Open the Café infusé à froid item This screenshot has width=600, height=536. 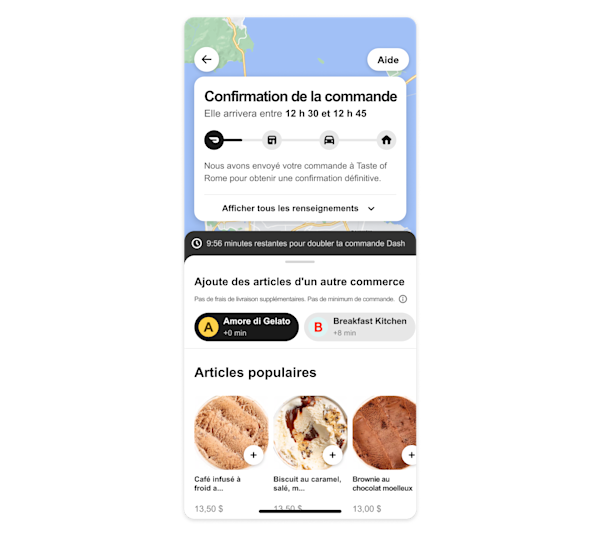click(230, 432)
